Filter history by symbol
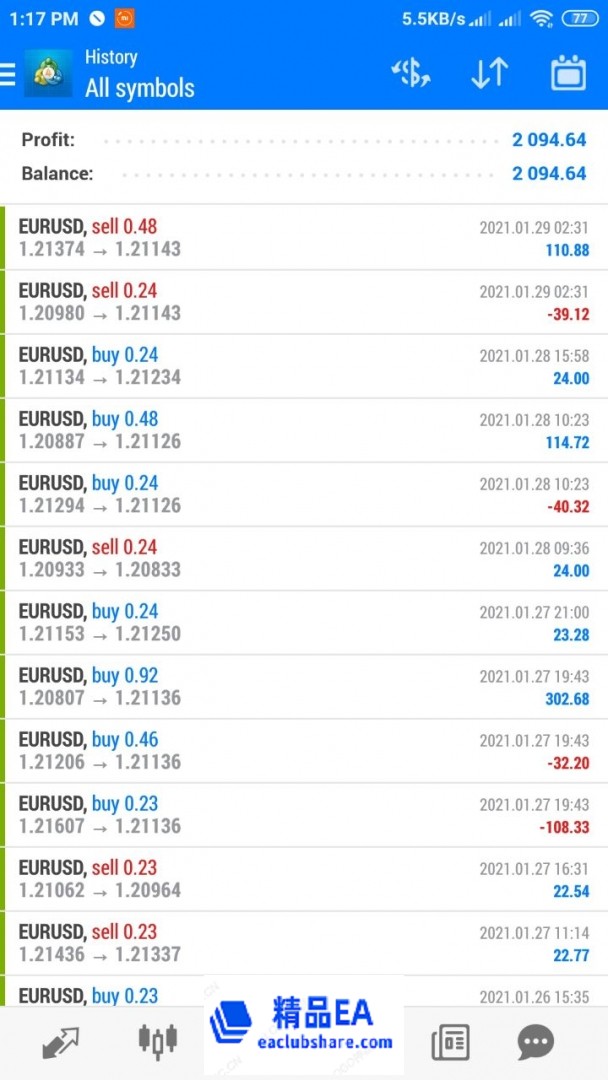The width and height of the screenshot is (608, 1080). [409, 73]
